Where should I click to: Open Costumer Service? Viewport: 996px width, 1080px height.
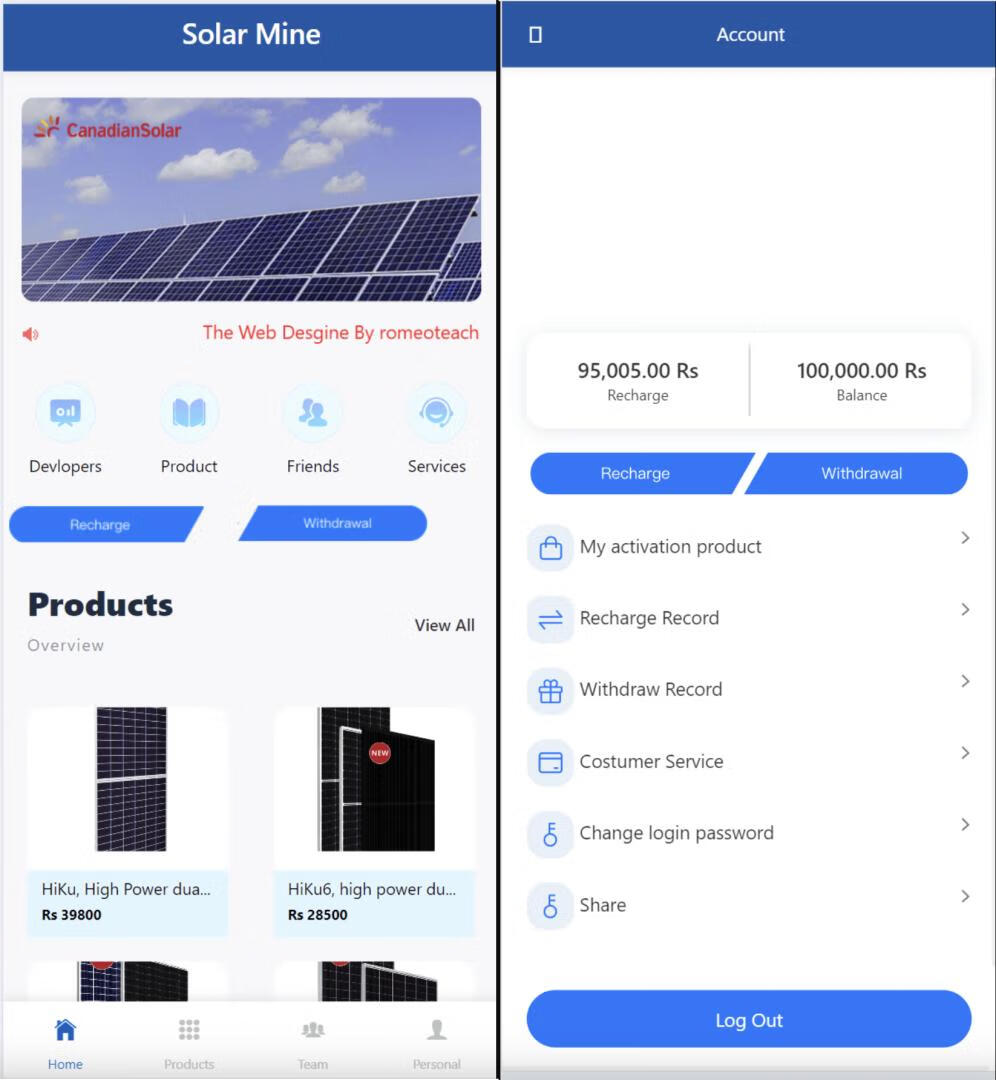coord(749,762)
